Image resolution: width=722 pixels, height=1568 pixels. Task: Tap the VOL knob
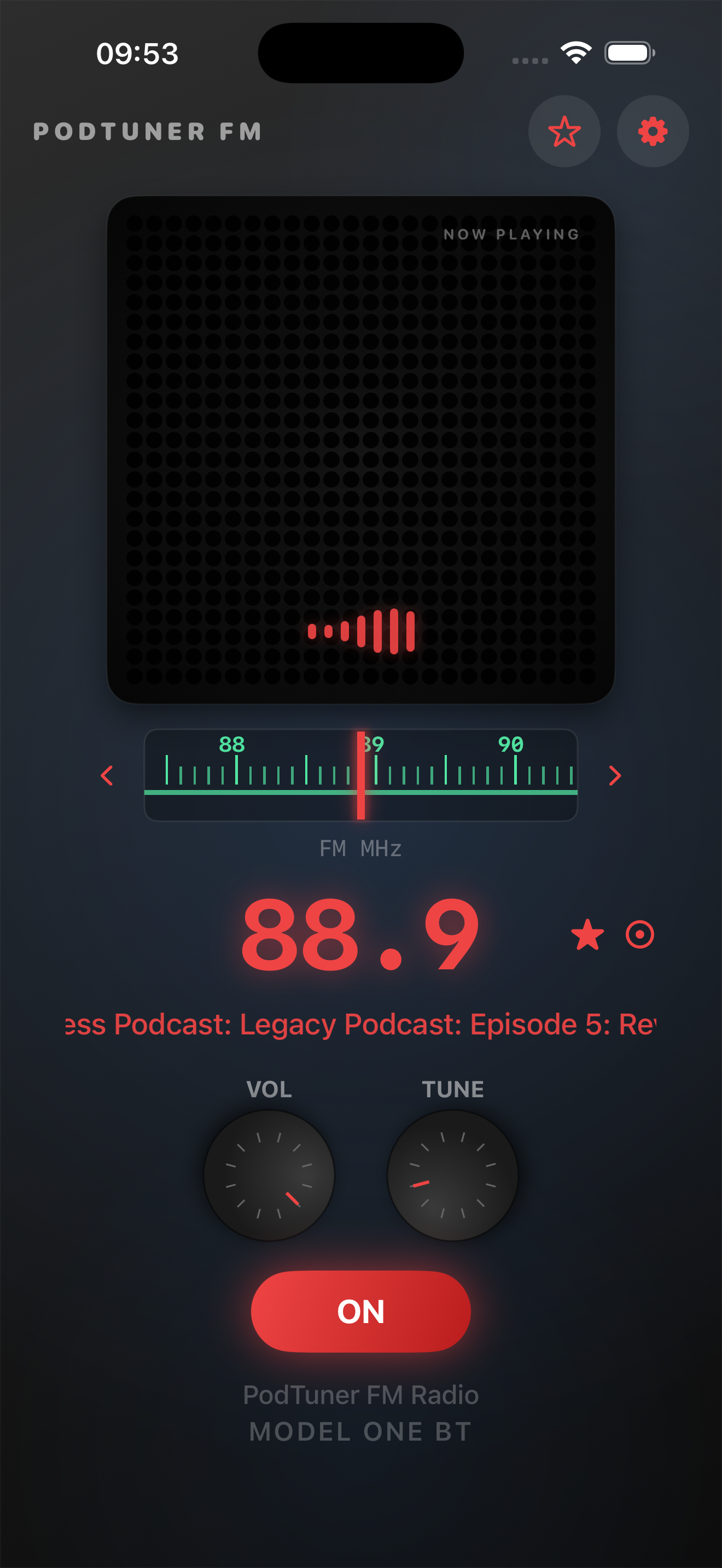pos(269,1175)
